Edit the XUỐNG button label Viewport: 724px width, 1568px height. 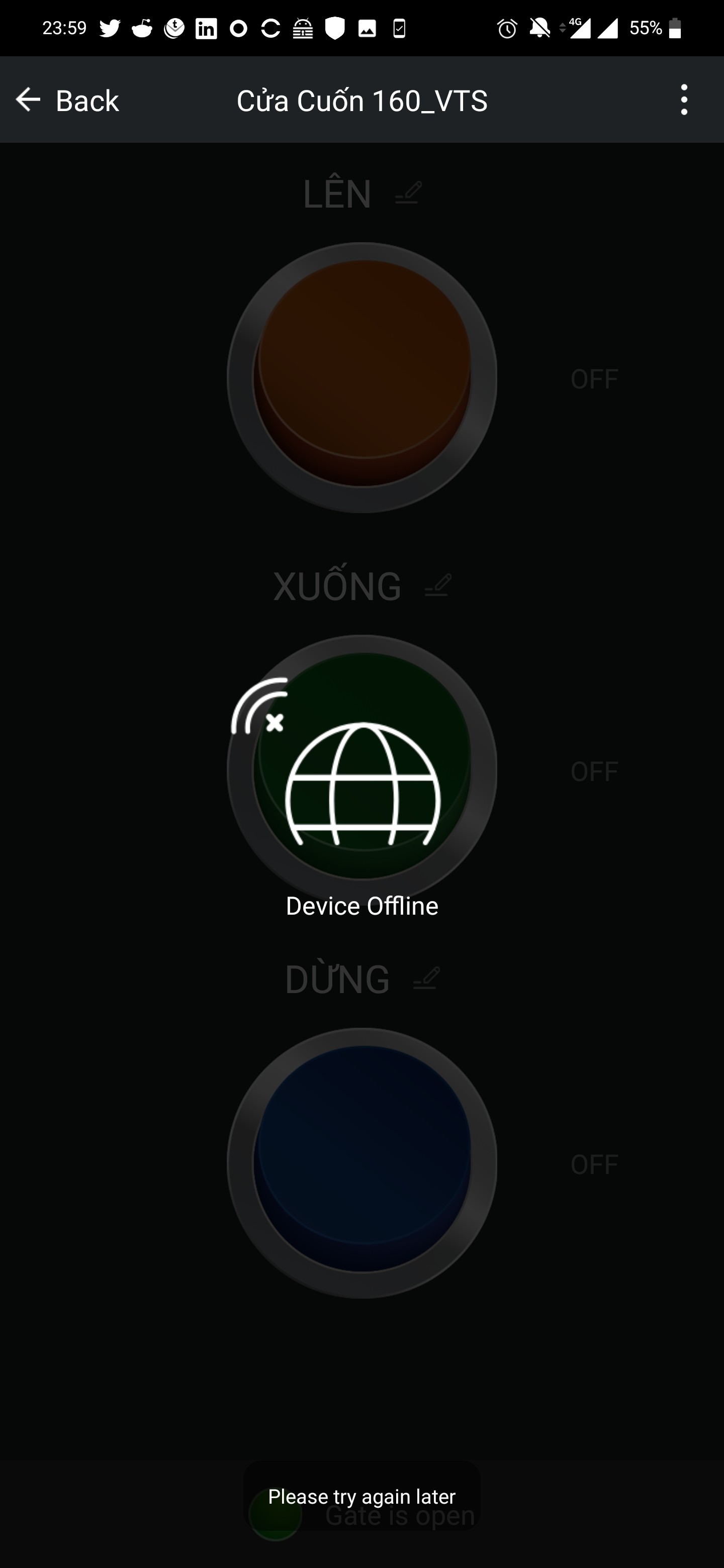(x=438, y=585)
